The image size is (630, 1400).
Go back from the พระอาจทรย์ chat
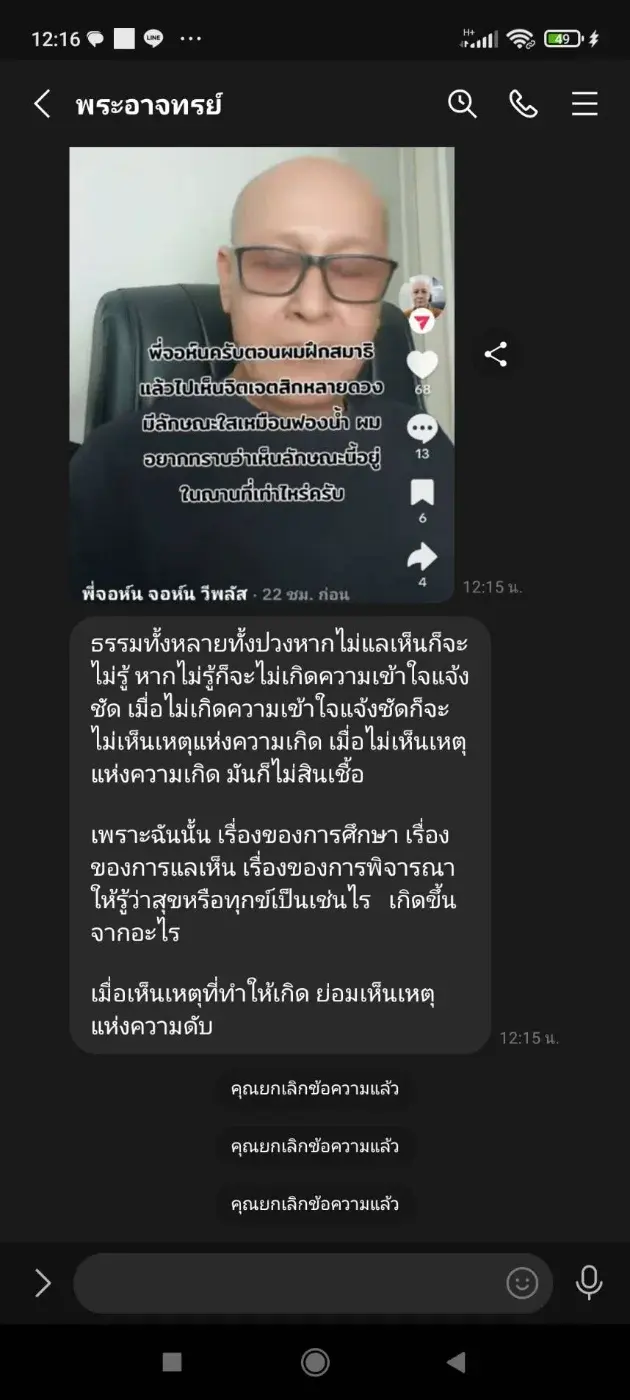tap(42, 104)
